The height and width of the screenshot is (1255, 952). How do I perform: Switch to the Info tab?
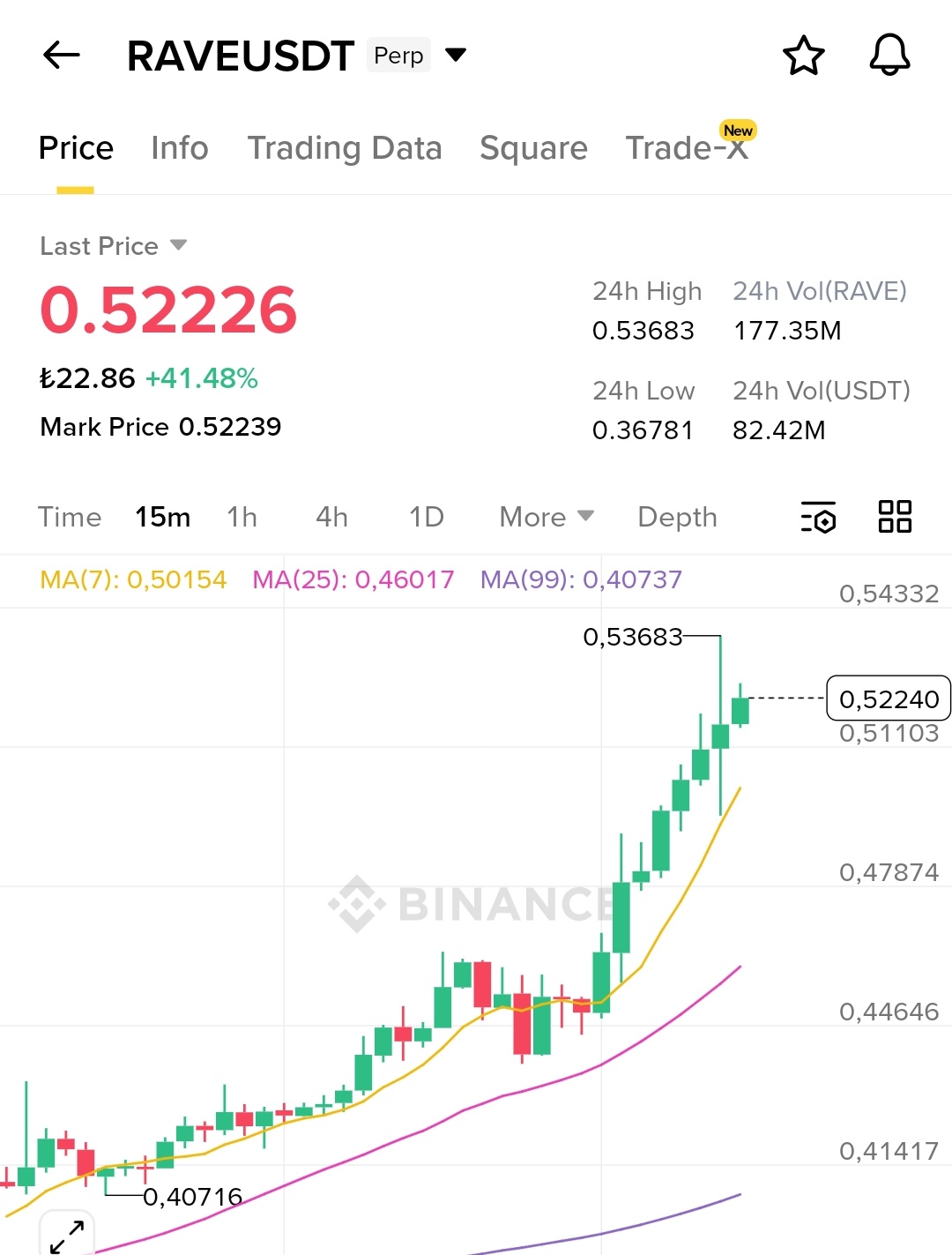pyautogui.click(x=180, y=148)
